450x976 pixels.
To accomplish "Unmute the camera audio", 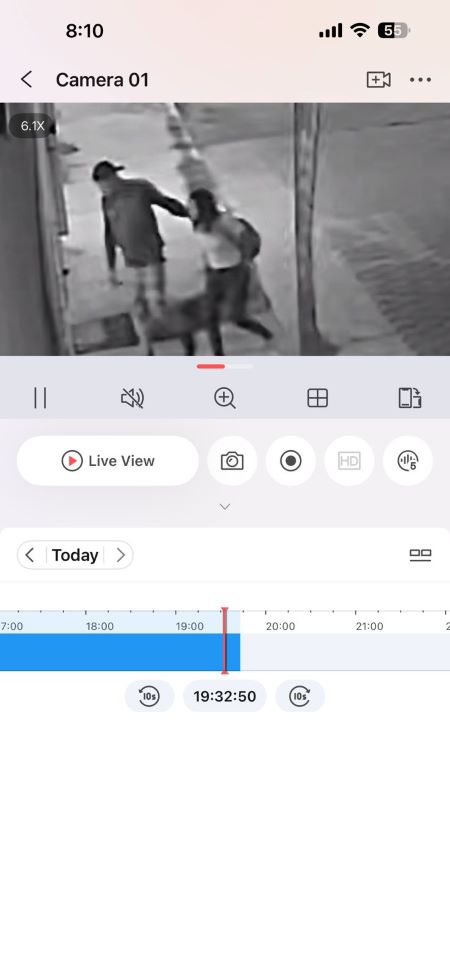I will pyautogui.click(x=132, y=398).
